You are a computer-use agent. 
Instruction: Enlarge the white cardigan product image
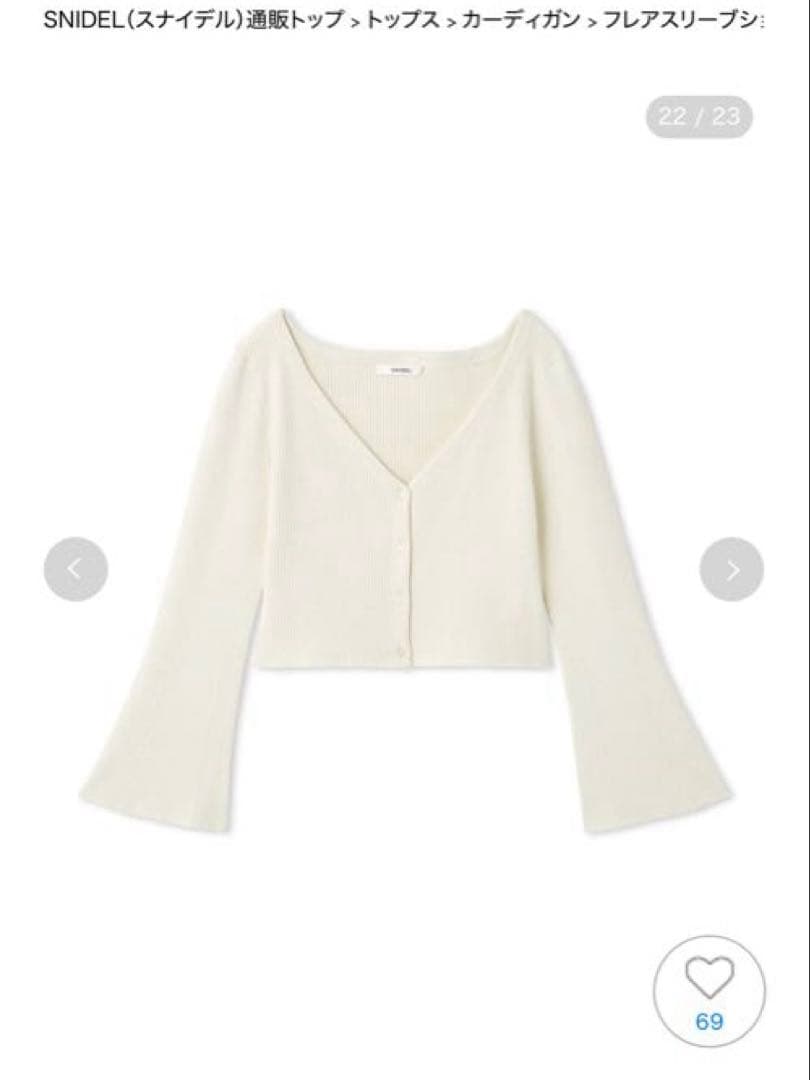coord(404,560)
